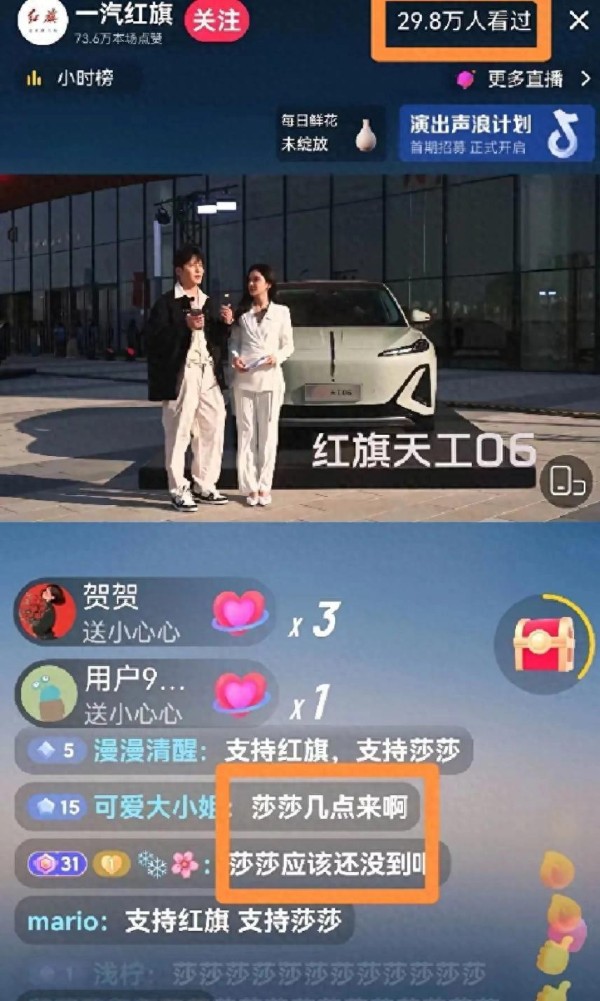Follow 一汽红旗 with the 关注 button
This screenshot has height=1001, width=600.
click(216, 21)
